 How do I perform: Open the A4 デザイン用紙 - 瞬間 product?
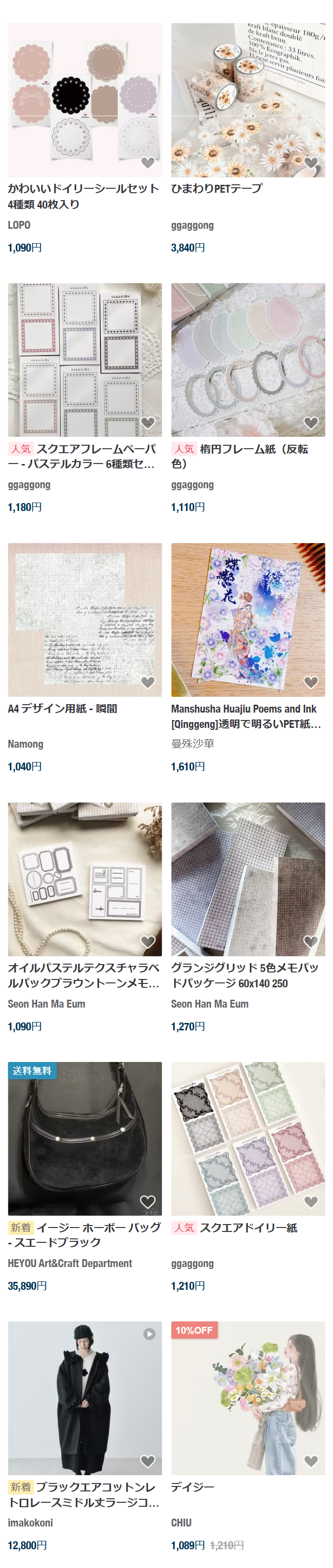click(85, 620)
